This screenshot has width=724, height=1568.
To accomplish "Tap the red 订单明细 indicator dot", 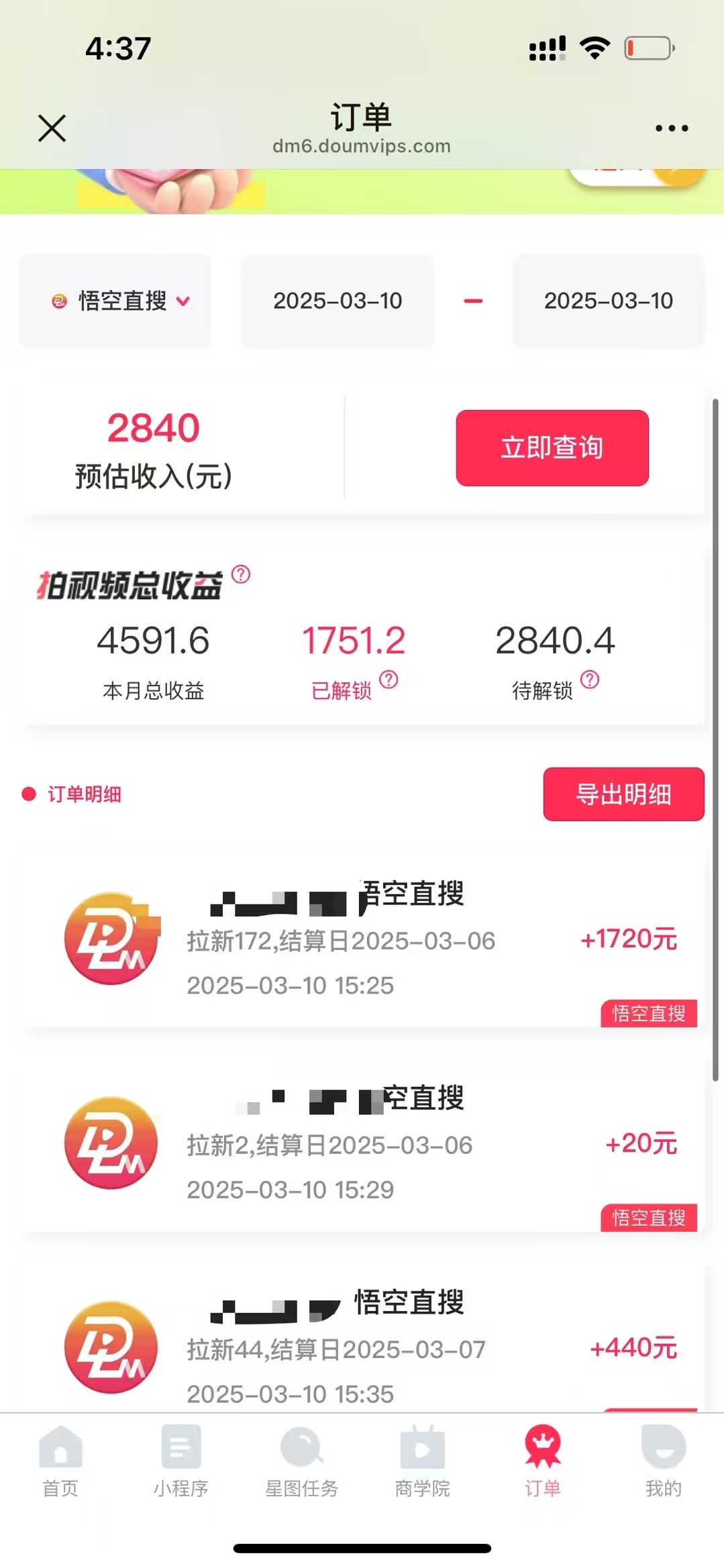I will coord(28,794).
